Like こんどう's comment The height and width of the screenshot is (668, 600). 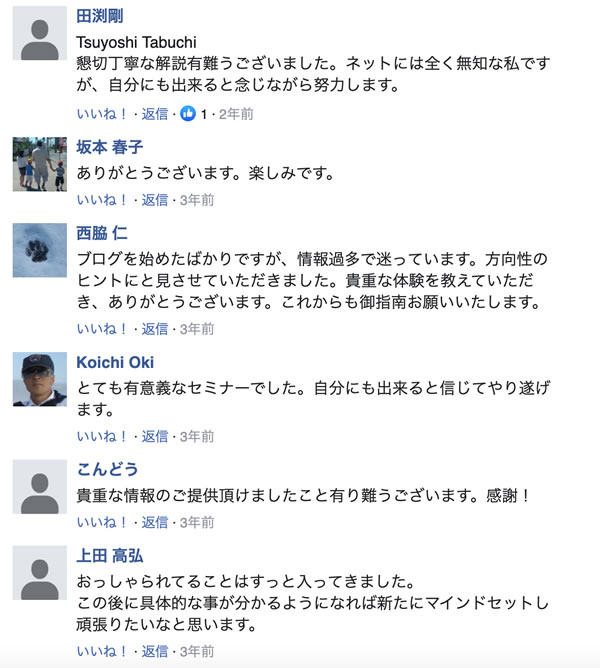(x=102, y=522)
